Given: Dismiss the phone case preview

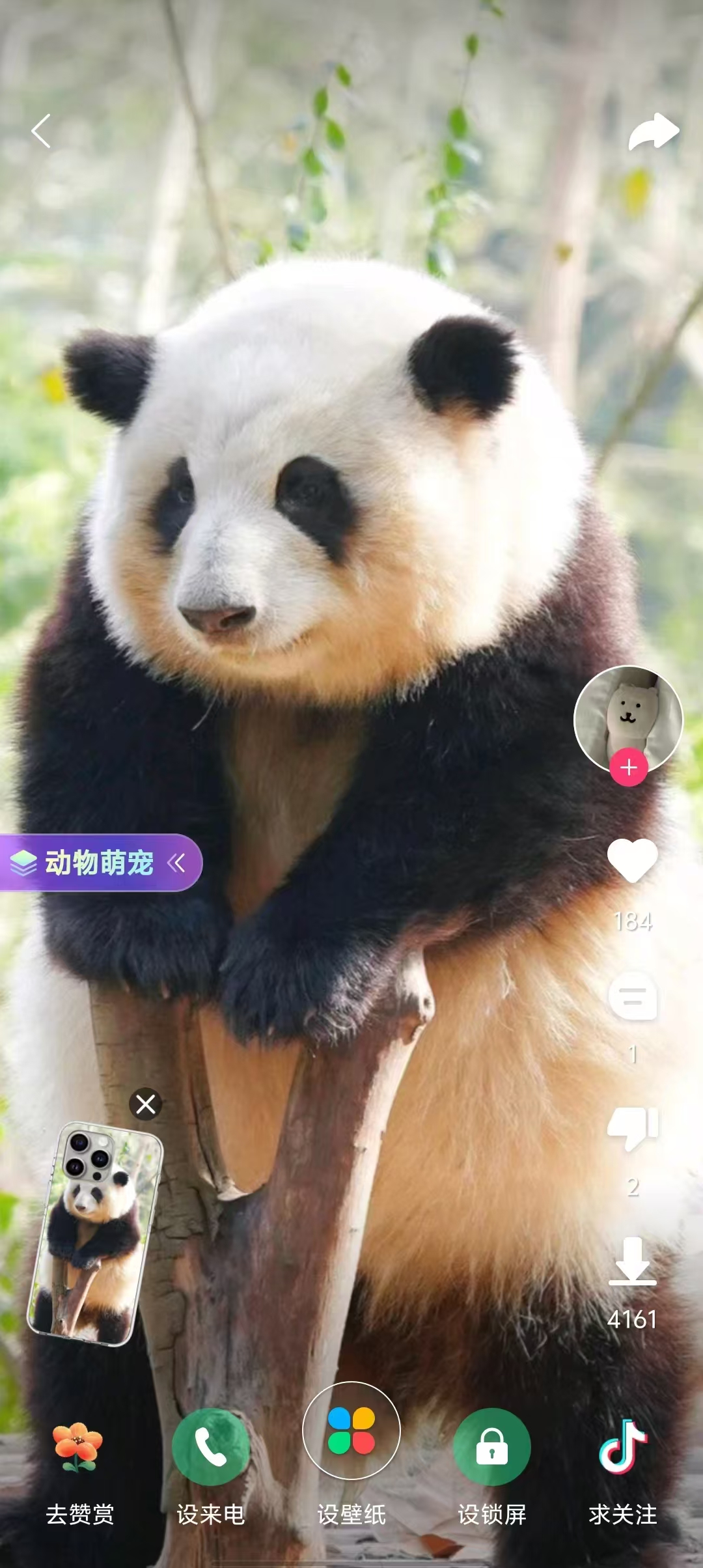Looking at the screenshot, I should pos(146,1104).
